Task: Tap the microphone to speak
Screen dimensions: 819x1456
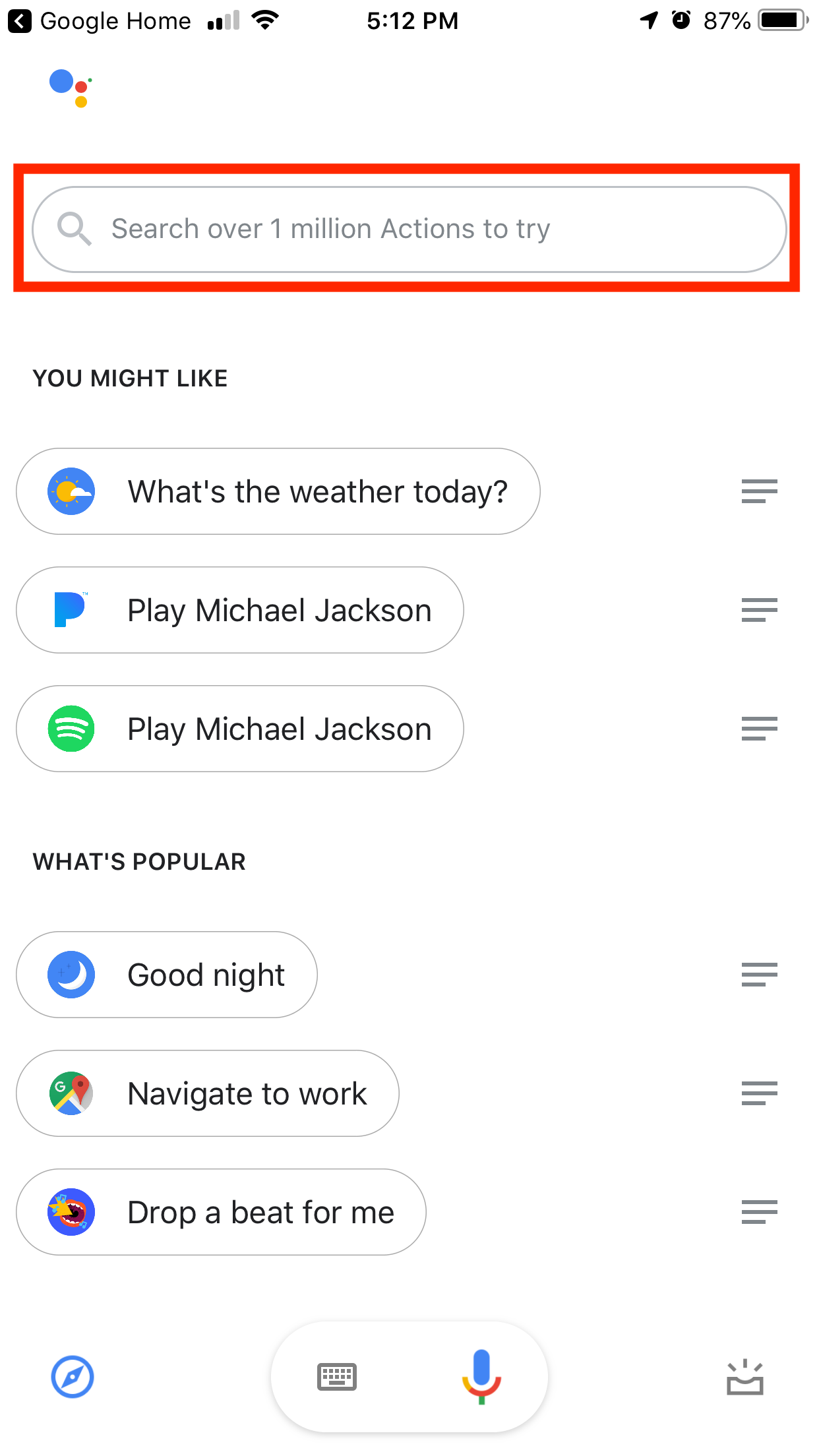Action: pyautogui.click(x=481, y=1377)
